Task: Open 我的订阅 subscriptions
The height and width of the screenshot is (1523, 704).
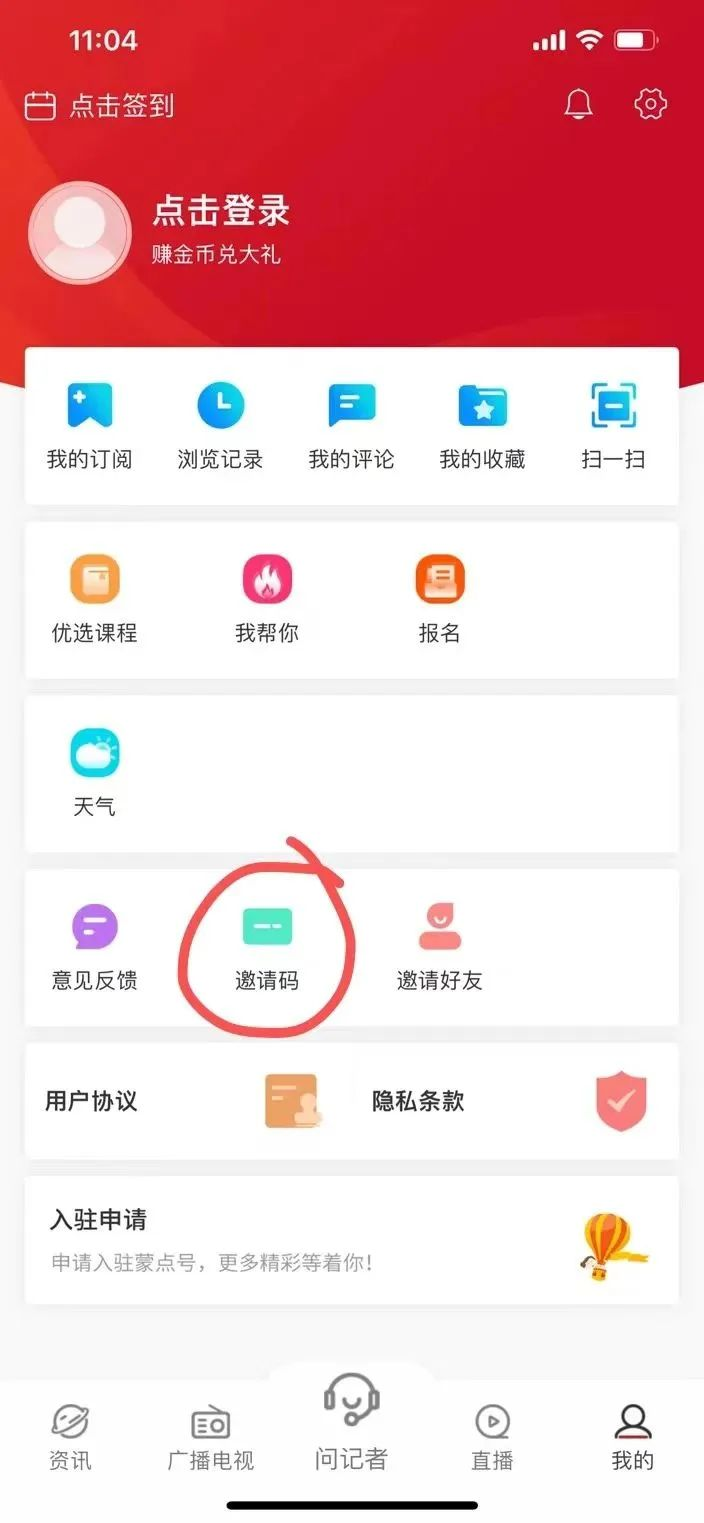Action: [x=90, y=427]
